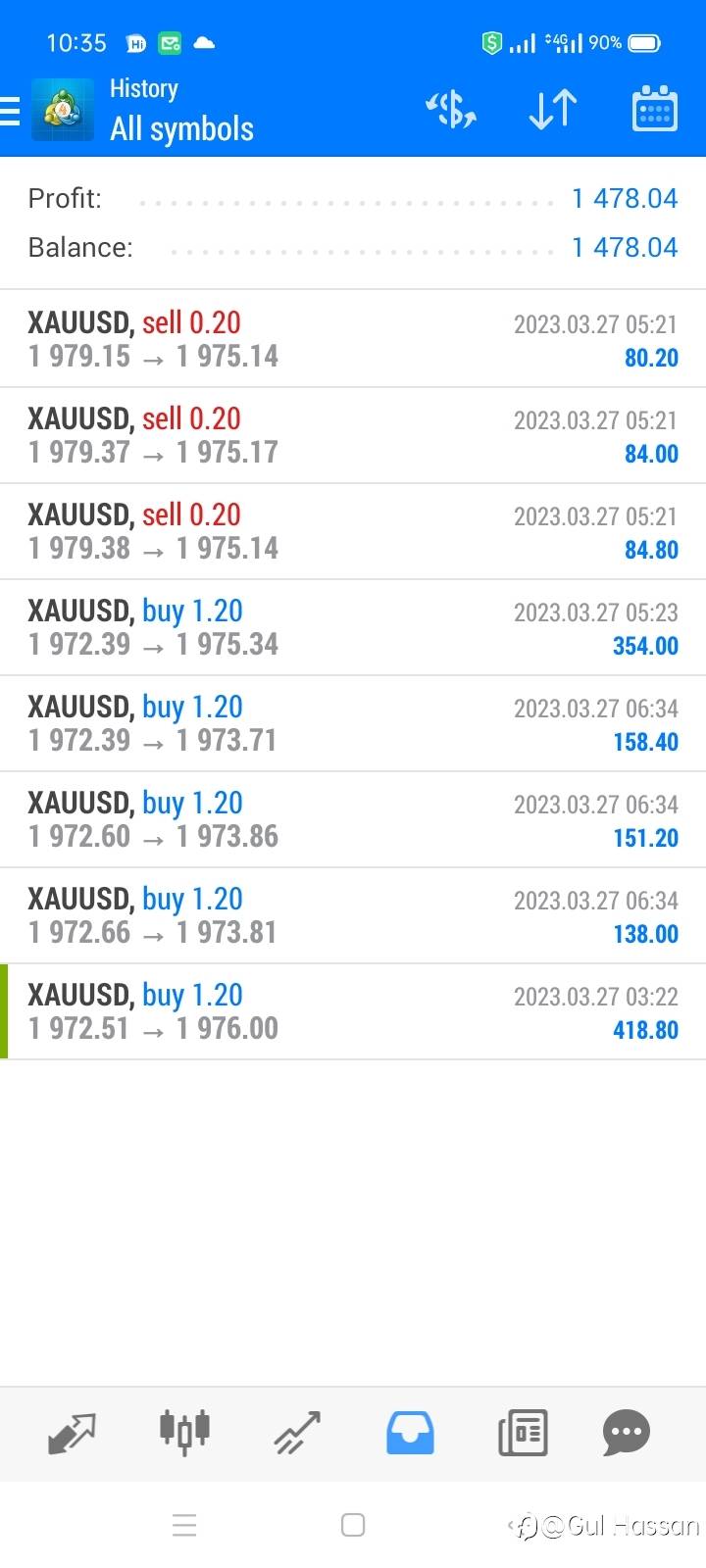Viewport: 706px width, 1568px height.
Task: Switch to the Messages chat tab
Action: (x=627, y=1433)
